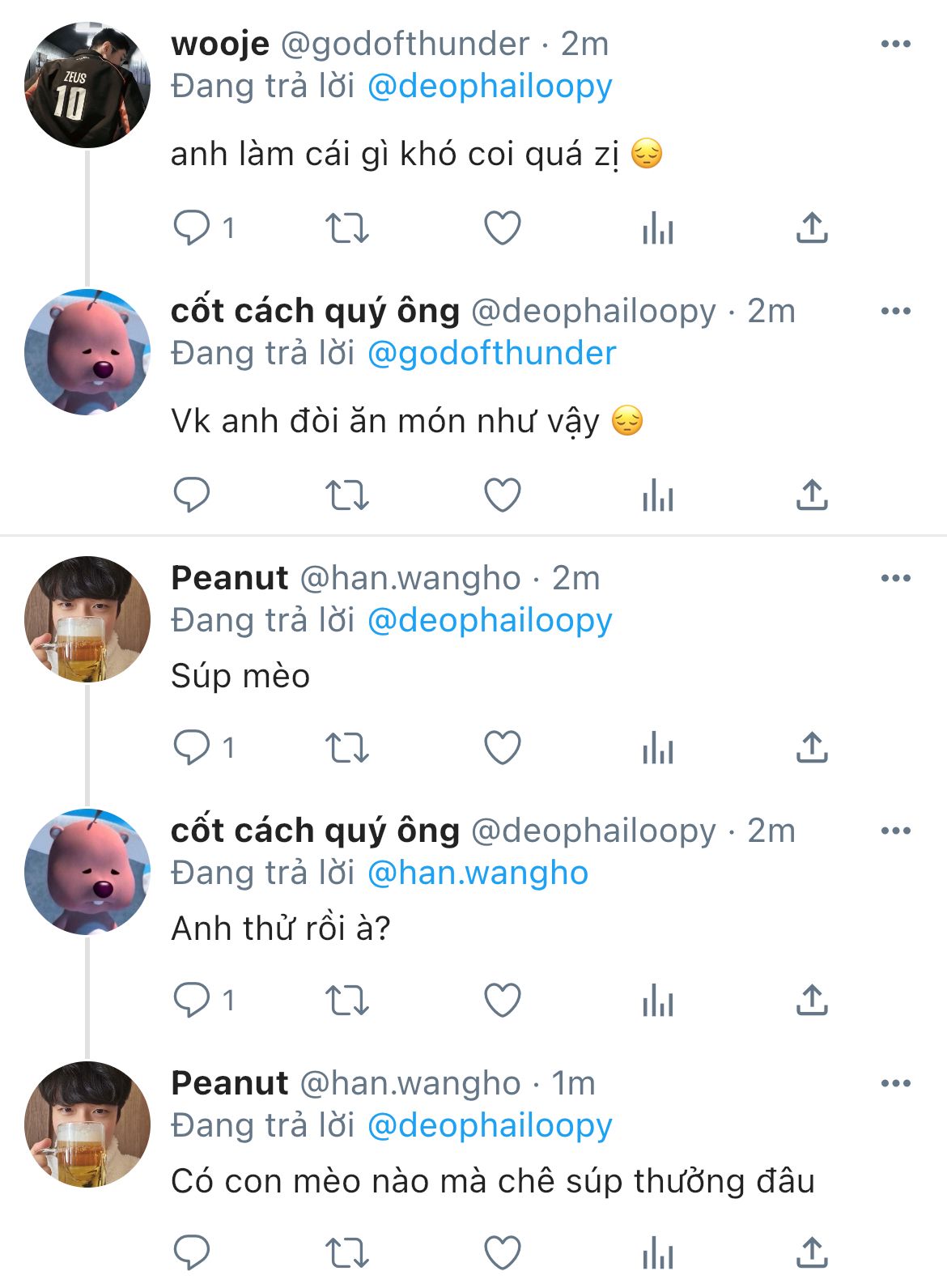Open wooje's profile picture
Screen dimensions: 947x1288
click(x=87, y=86)
